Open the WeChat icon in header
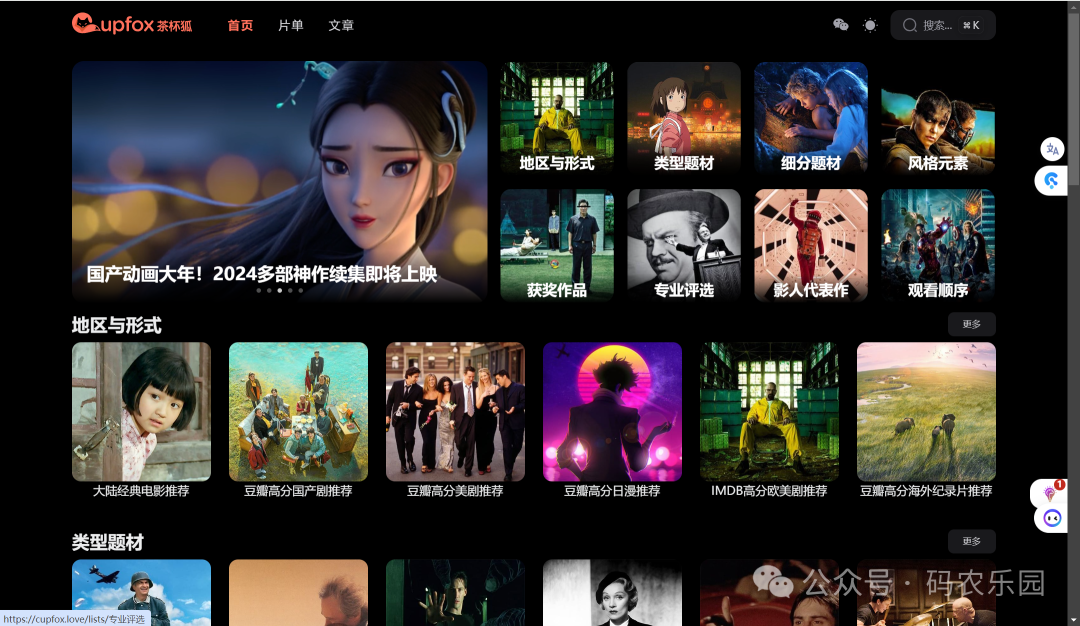The image size is (1080, 626). tap(841, 25)
